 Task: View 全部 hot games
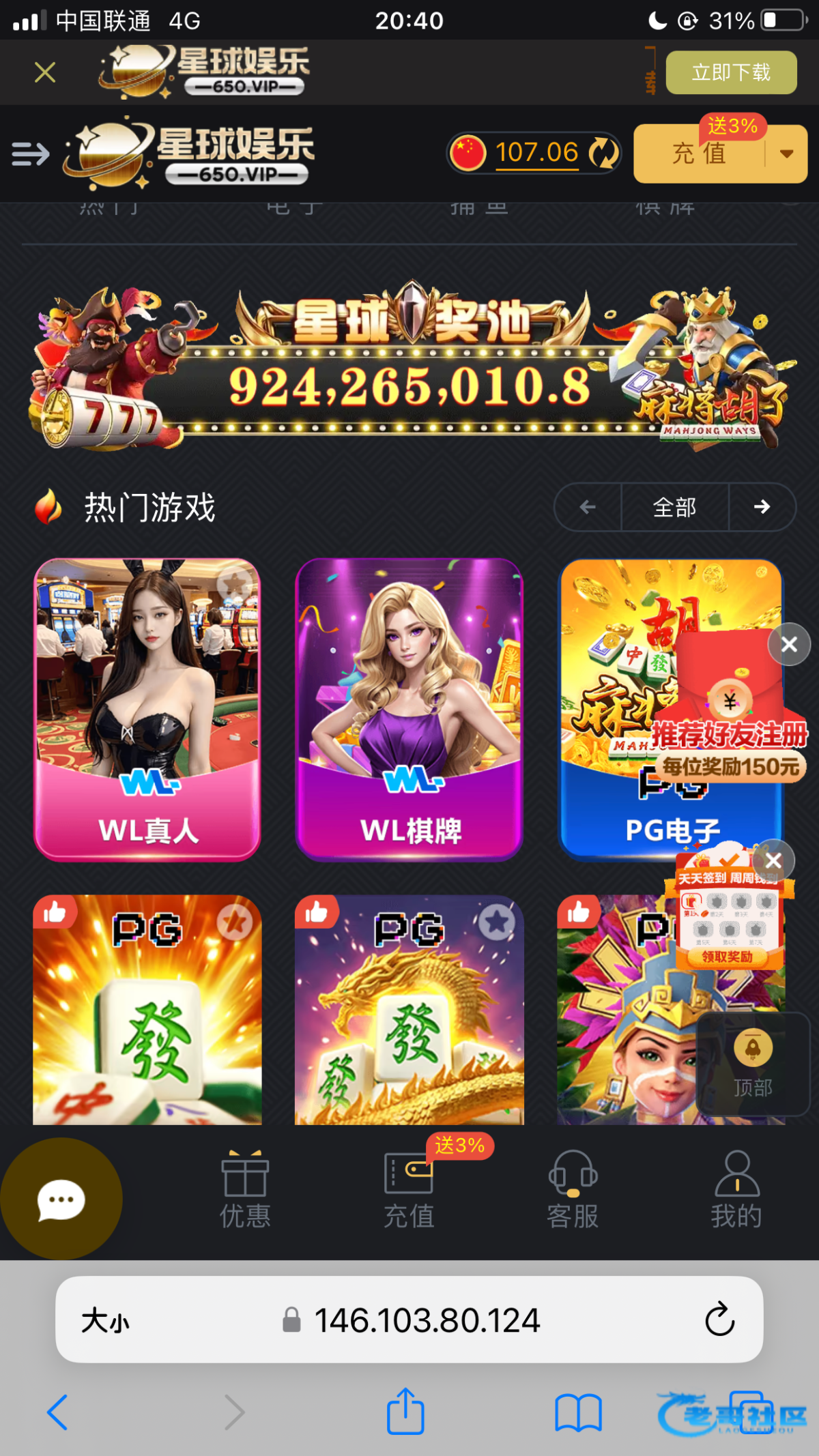coord(674,507)
